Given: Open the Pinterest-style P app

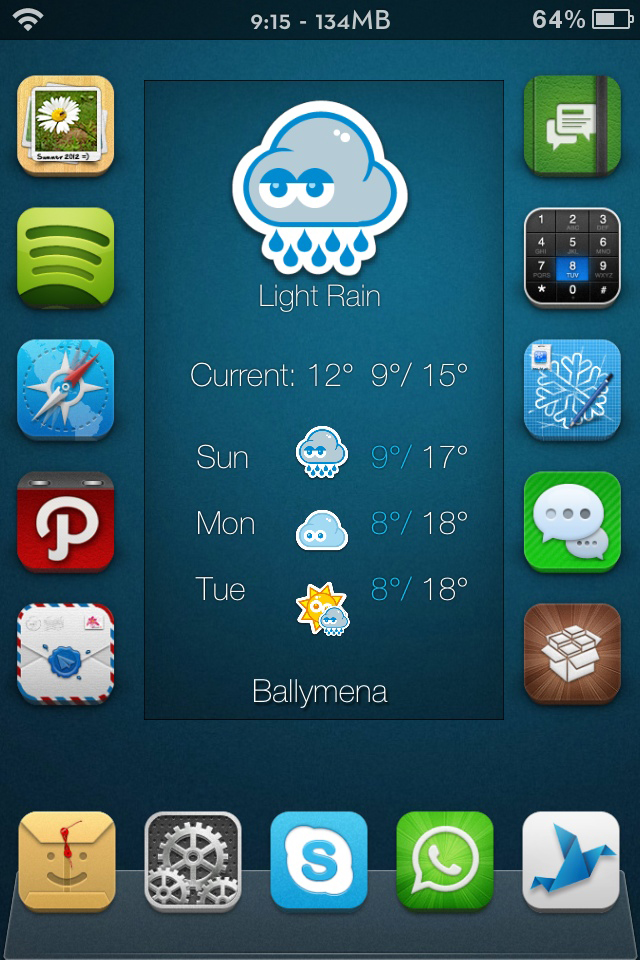Looking at the screenshot, I should coord(66,521).
